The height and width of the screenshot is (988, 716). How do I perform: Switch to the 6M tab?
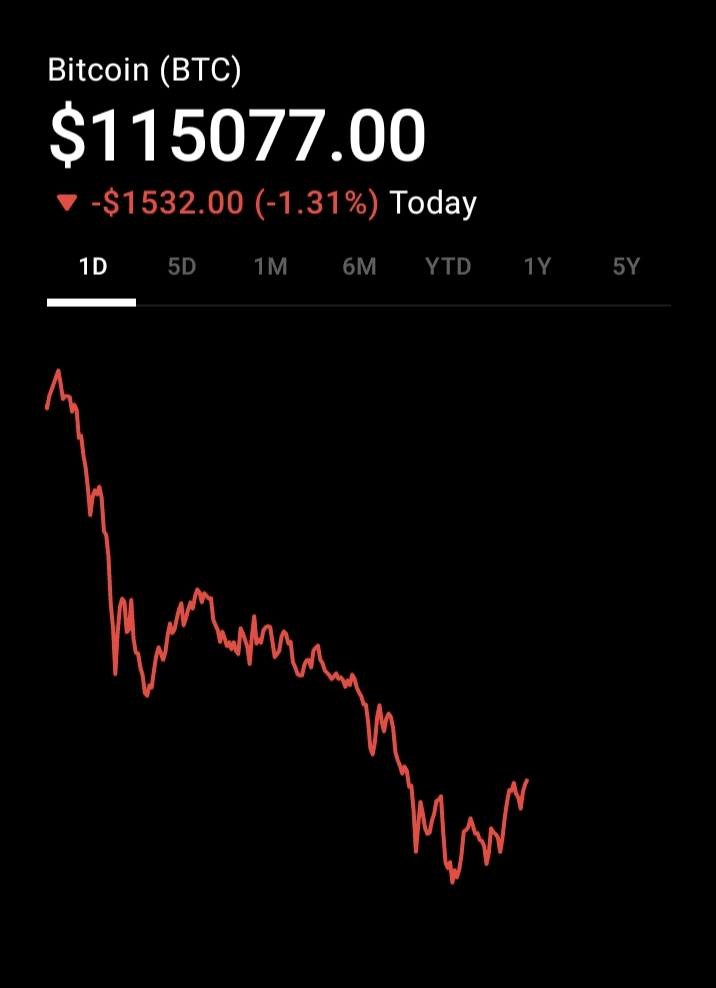pyautogui.click(x=359, y=268)
